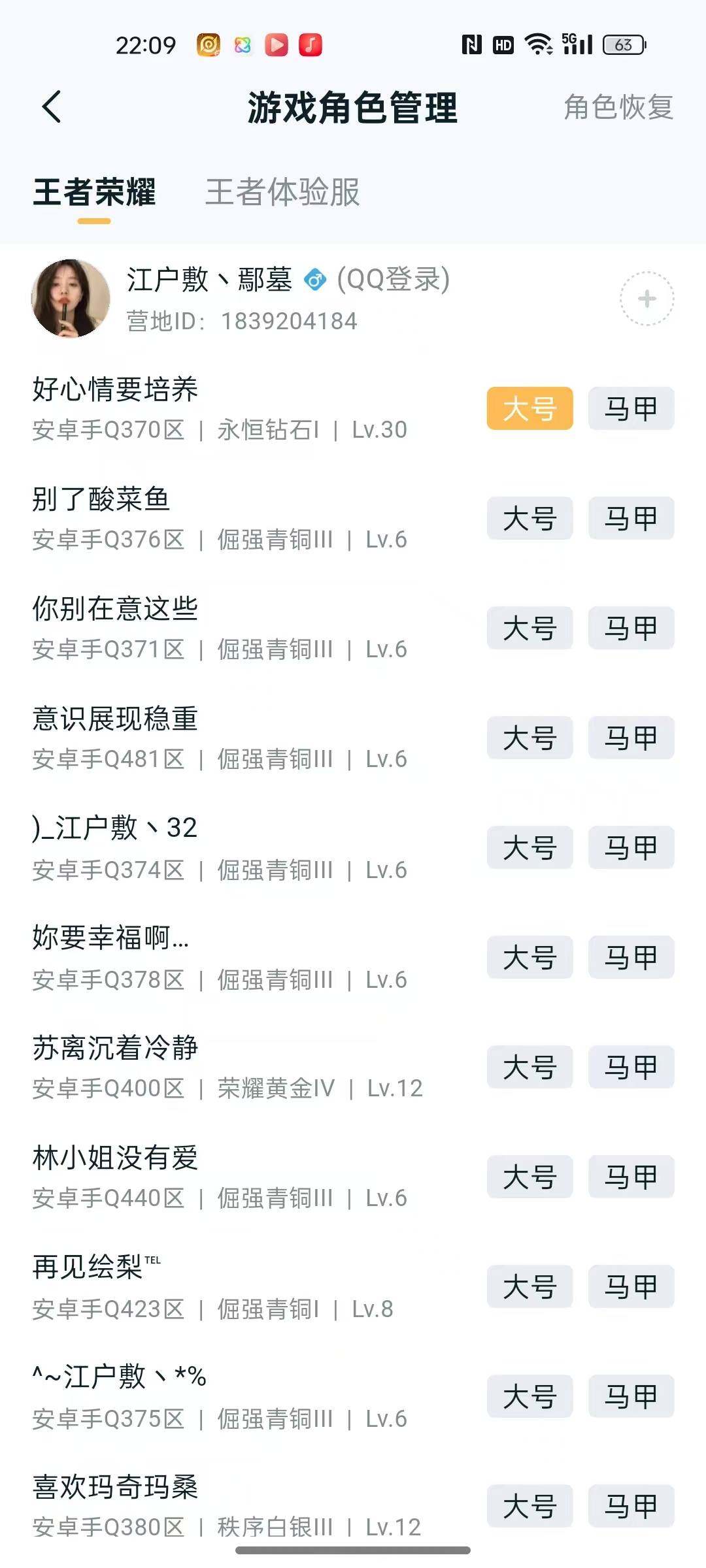
Task: Click the red music note notification icon
Action: coord(312,43)
